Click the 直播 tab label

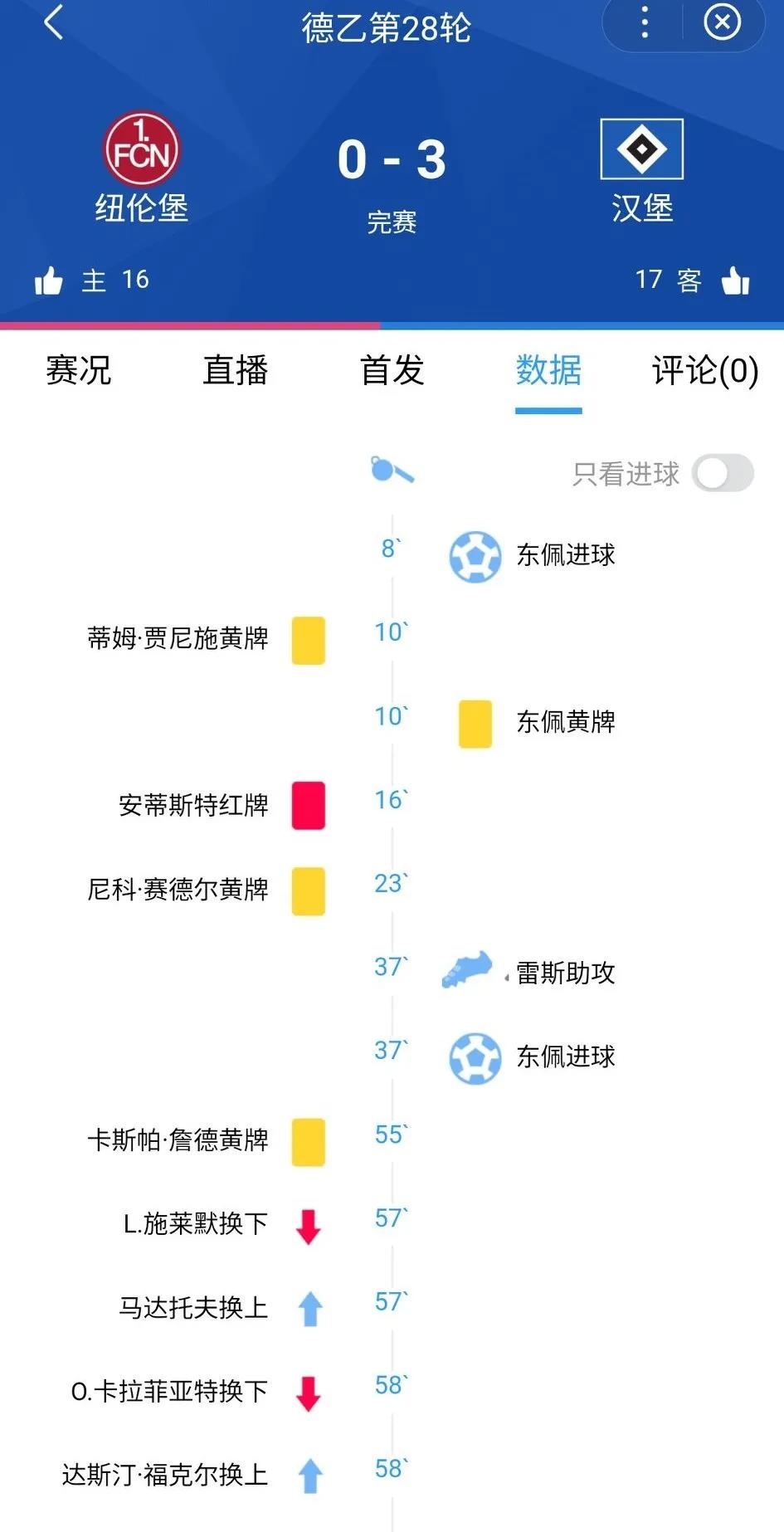pyautogui.click(x=236, y=372)
